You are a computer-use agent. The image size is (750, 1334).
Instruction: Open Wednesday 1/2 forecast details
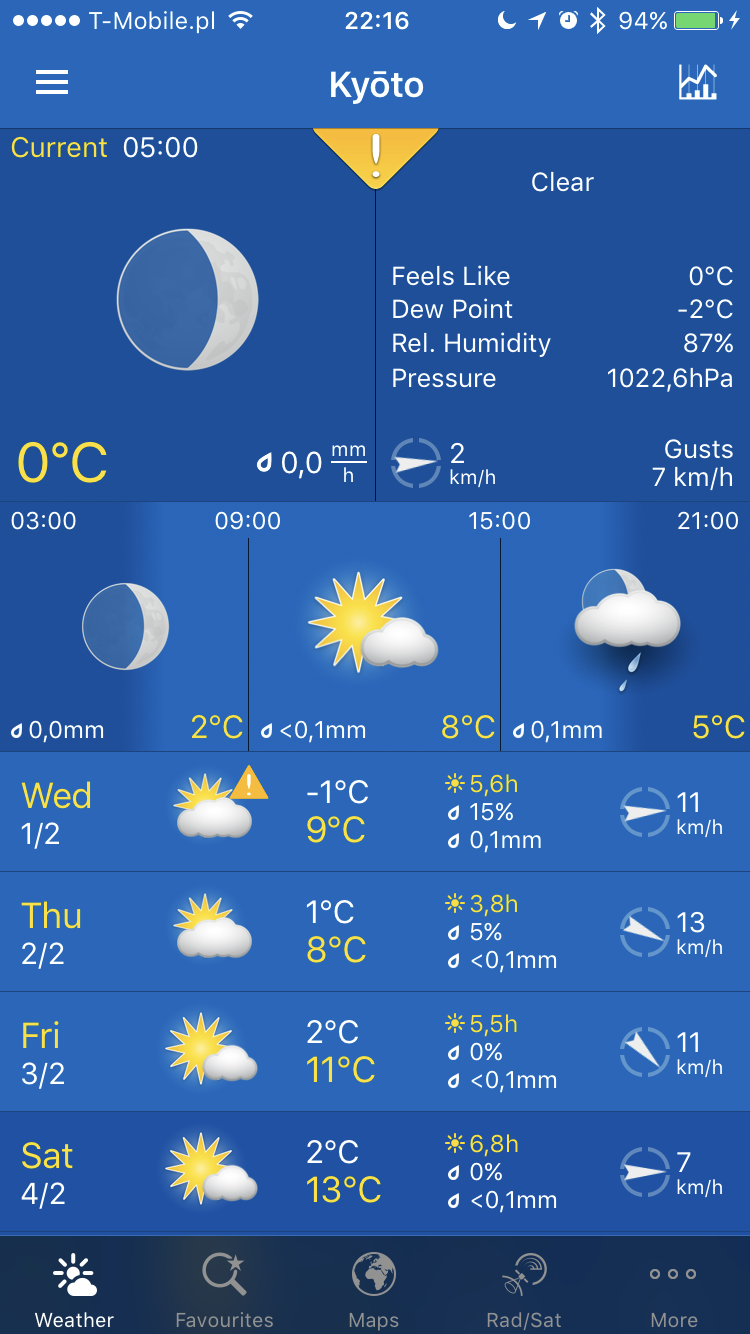[374, 812]
